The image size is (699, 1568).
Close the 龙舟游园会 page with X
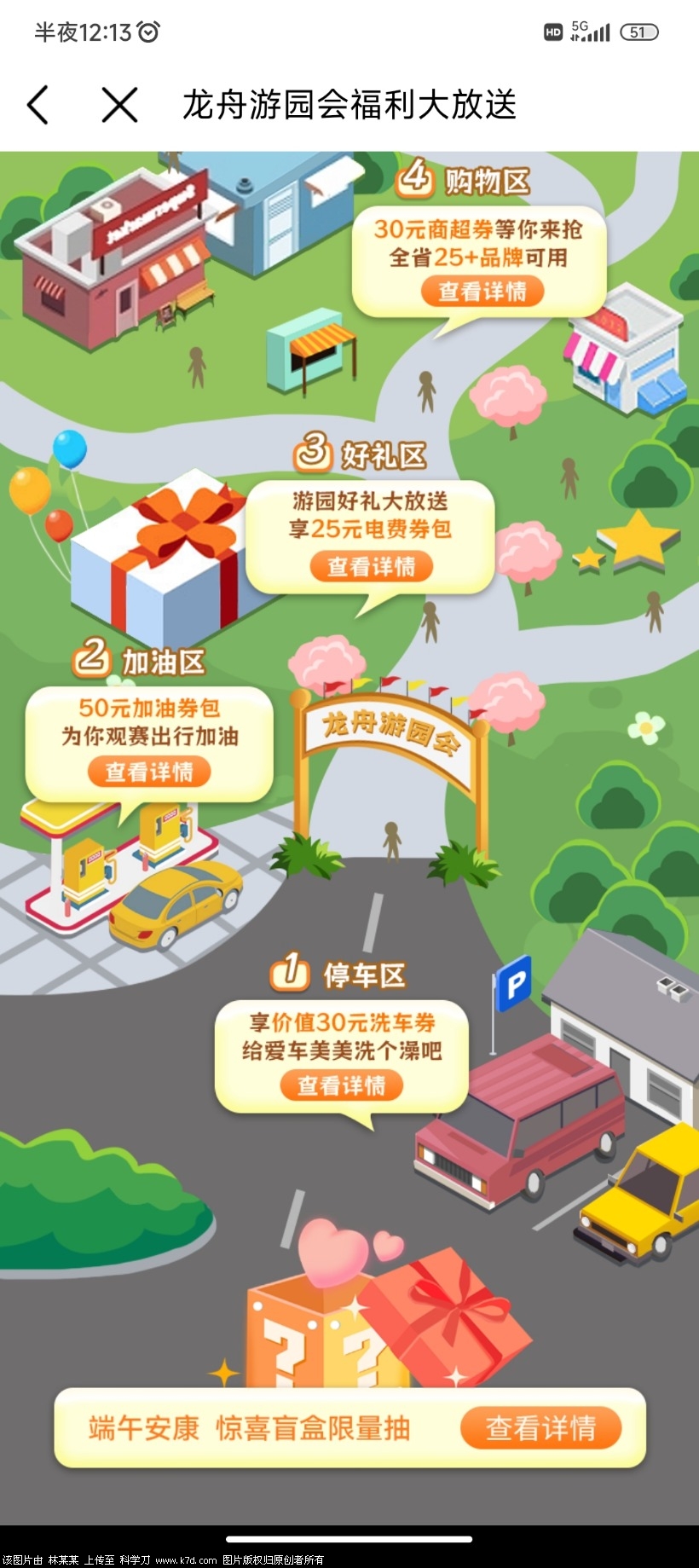119,105
